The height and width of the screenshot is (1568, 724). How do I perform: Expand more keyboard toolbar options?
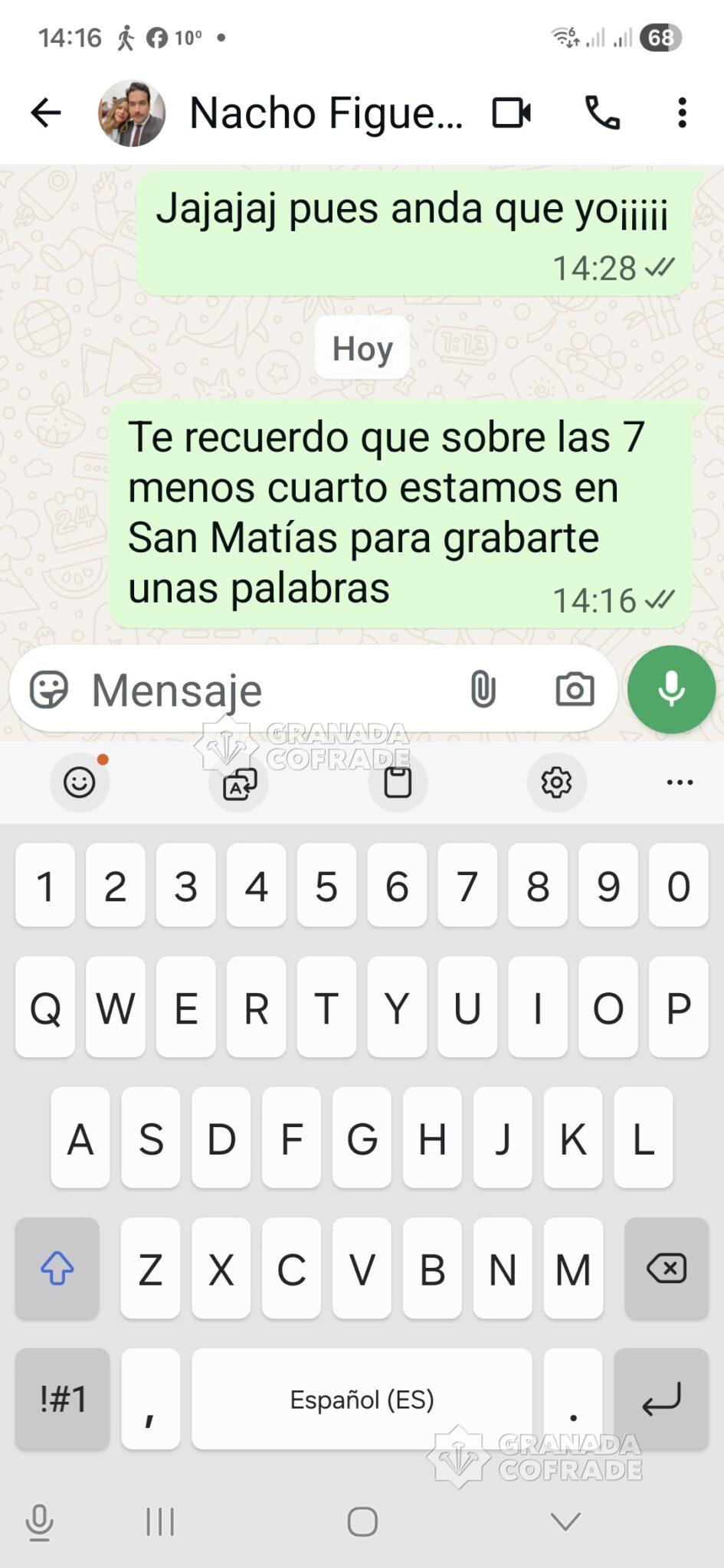pyautogui.click(x=680, y=782)
